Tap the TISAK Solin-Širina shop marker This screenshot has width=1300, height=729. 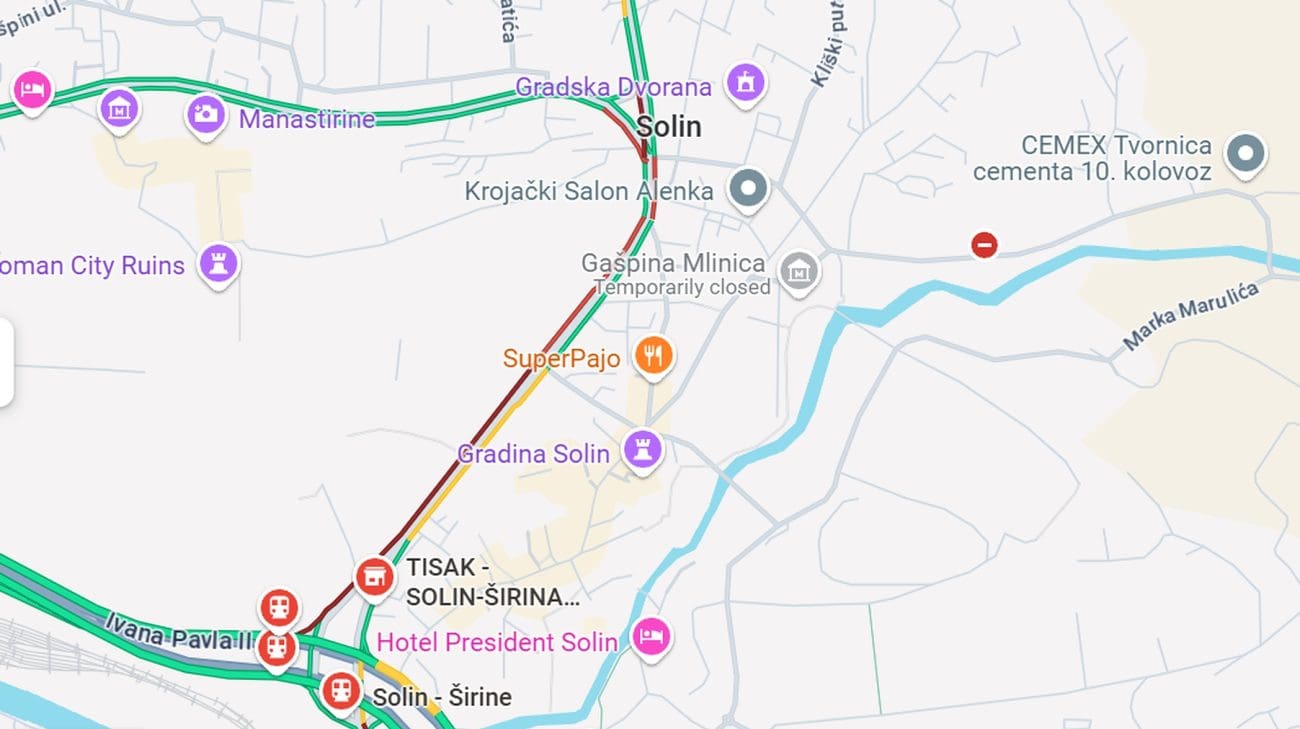tap(375, 576)
